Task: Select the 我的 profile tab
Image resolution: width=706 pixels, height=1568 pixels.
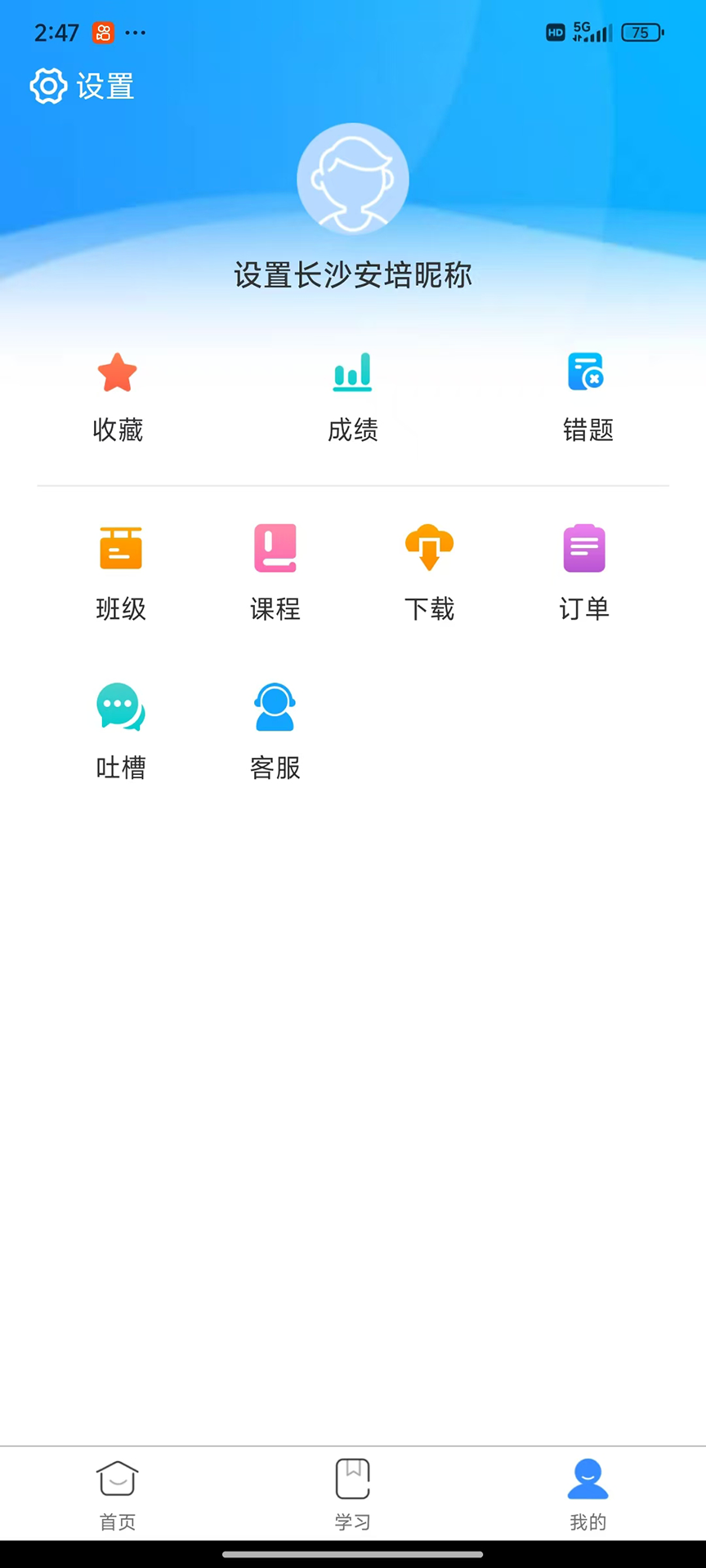Action: click(x=588, y=1494)
